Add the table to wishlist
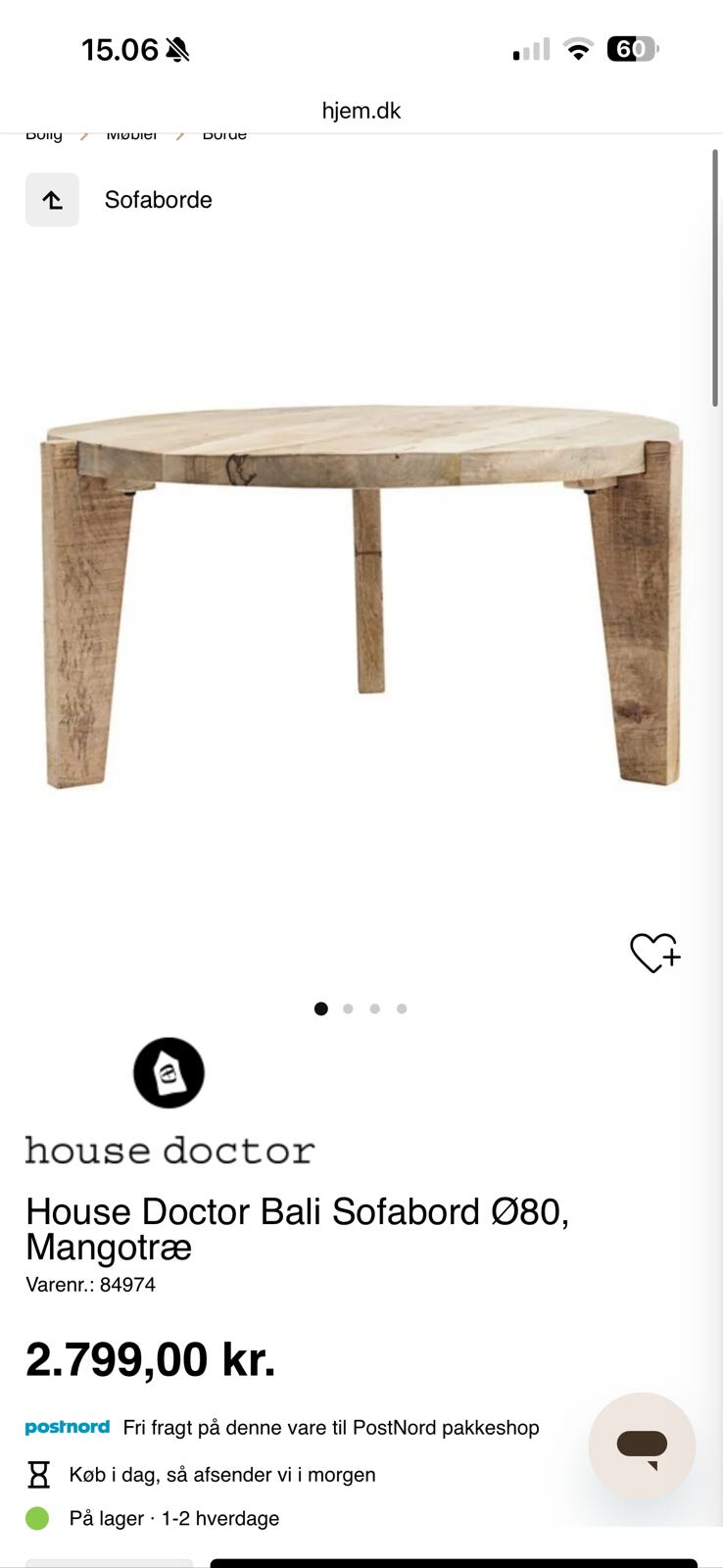Image resolution: width=723 pixels, height=1568 pixels. [x=654, y=952]
